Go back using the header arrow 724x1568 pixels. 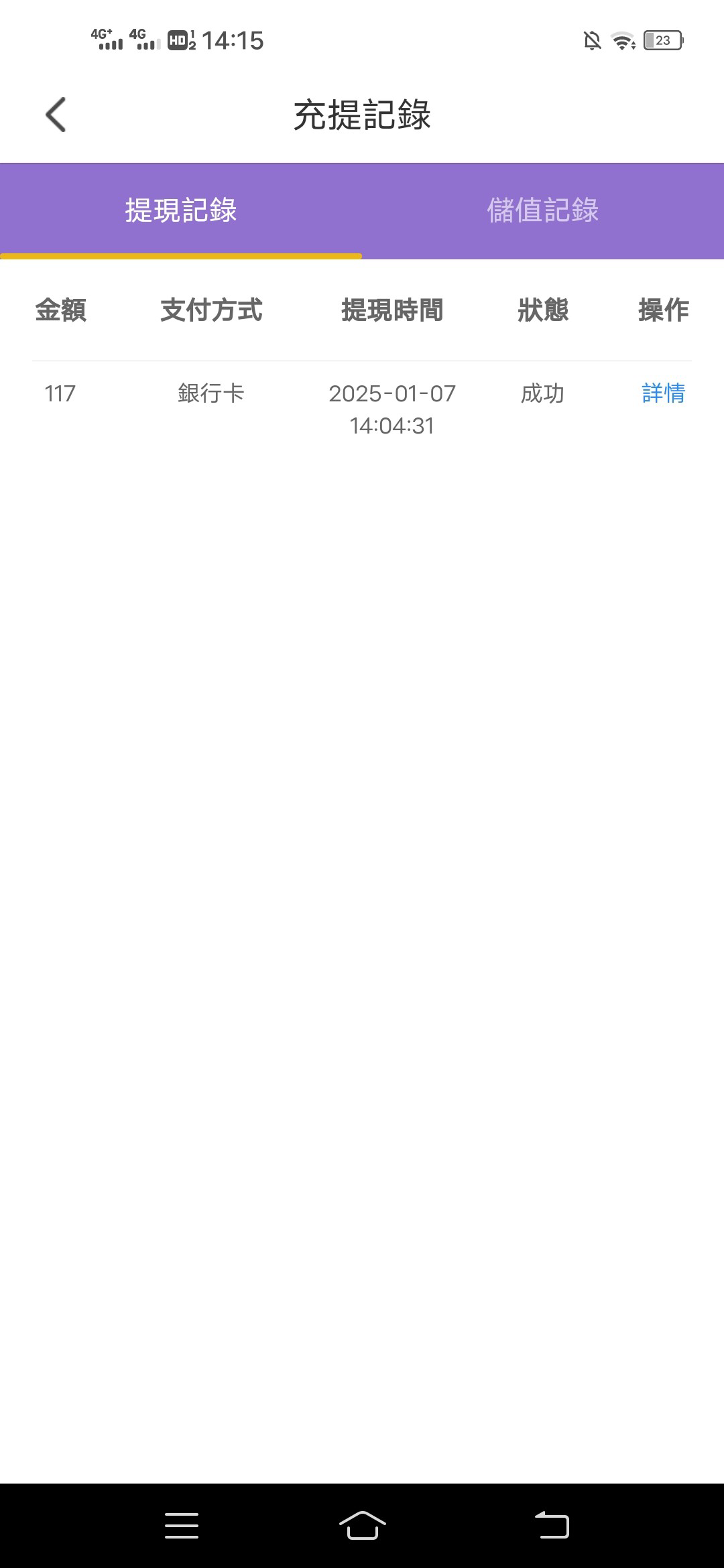(56, 115)
